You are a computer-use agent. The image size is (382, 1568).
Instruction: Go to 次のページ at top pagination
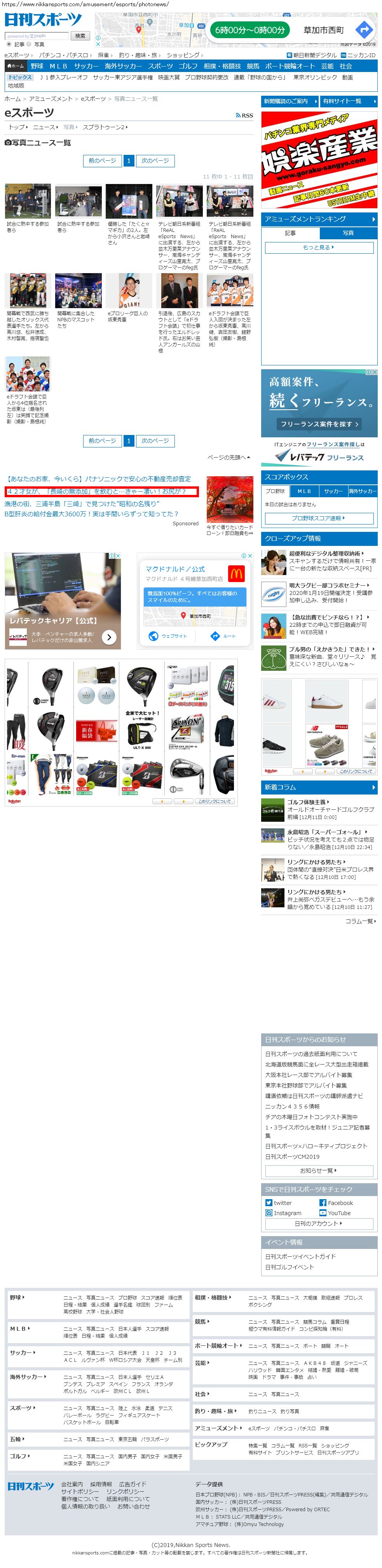pos(155,161)
